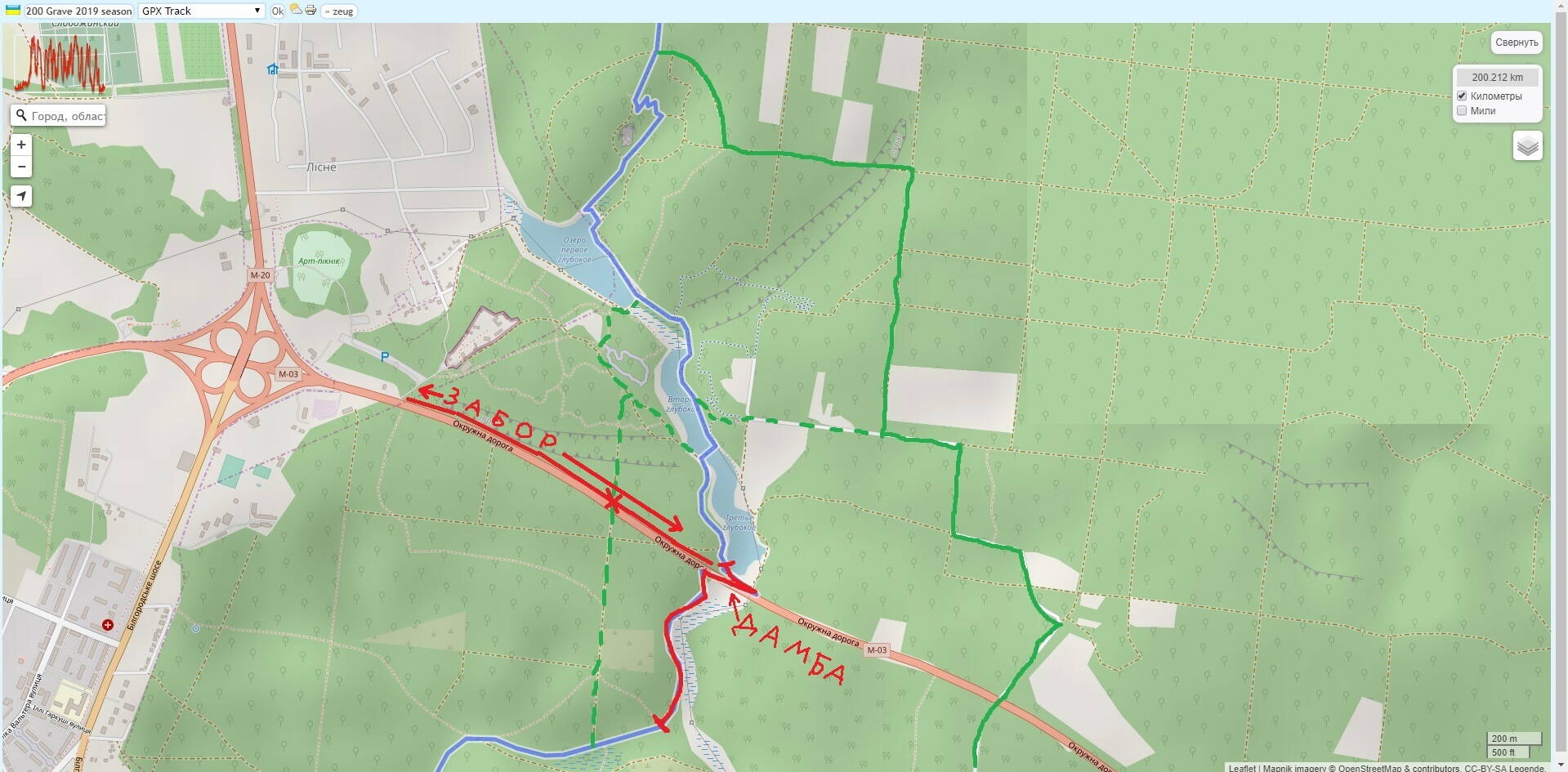Open the Leaflet attribution link
The width and height of the screenshot is (1568, 772).
coord(1242,768)
